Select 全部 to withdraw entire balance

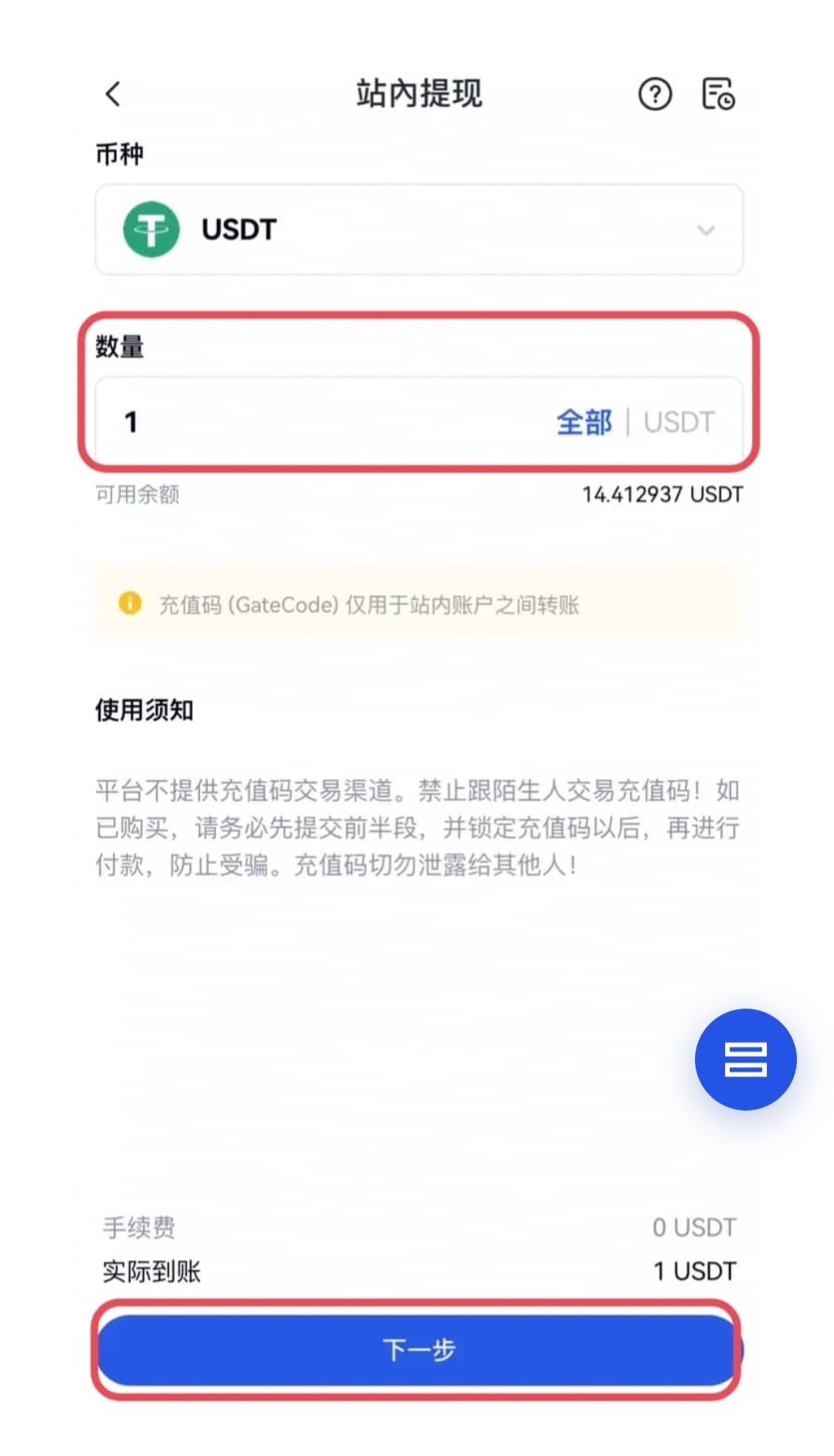point(584,422)
